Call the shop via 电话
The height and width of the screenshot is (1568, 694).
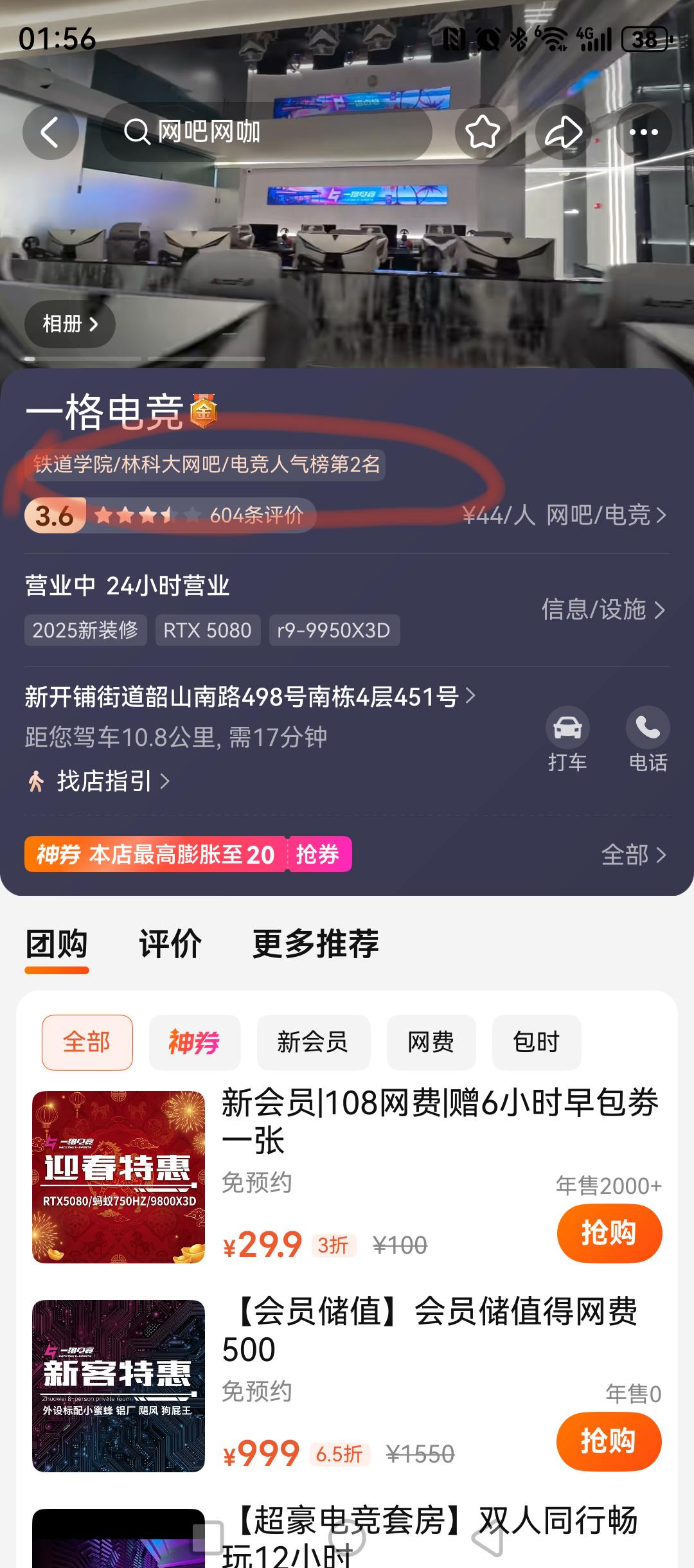point(648,738)
